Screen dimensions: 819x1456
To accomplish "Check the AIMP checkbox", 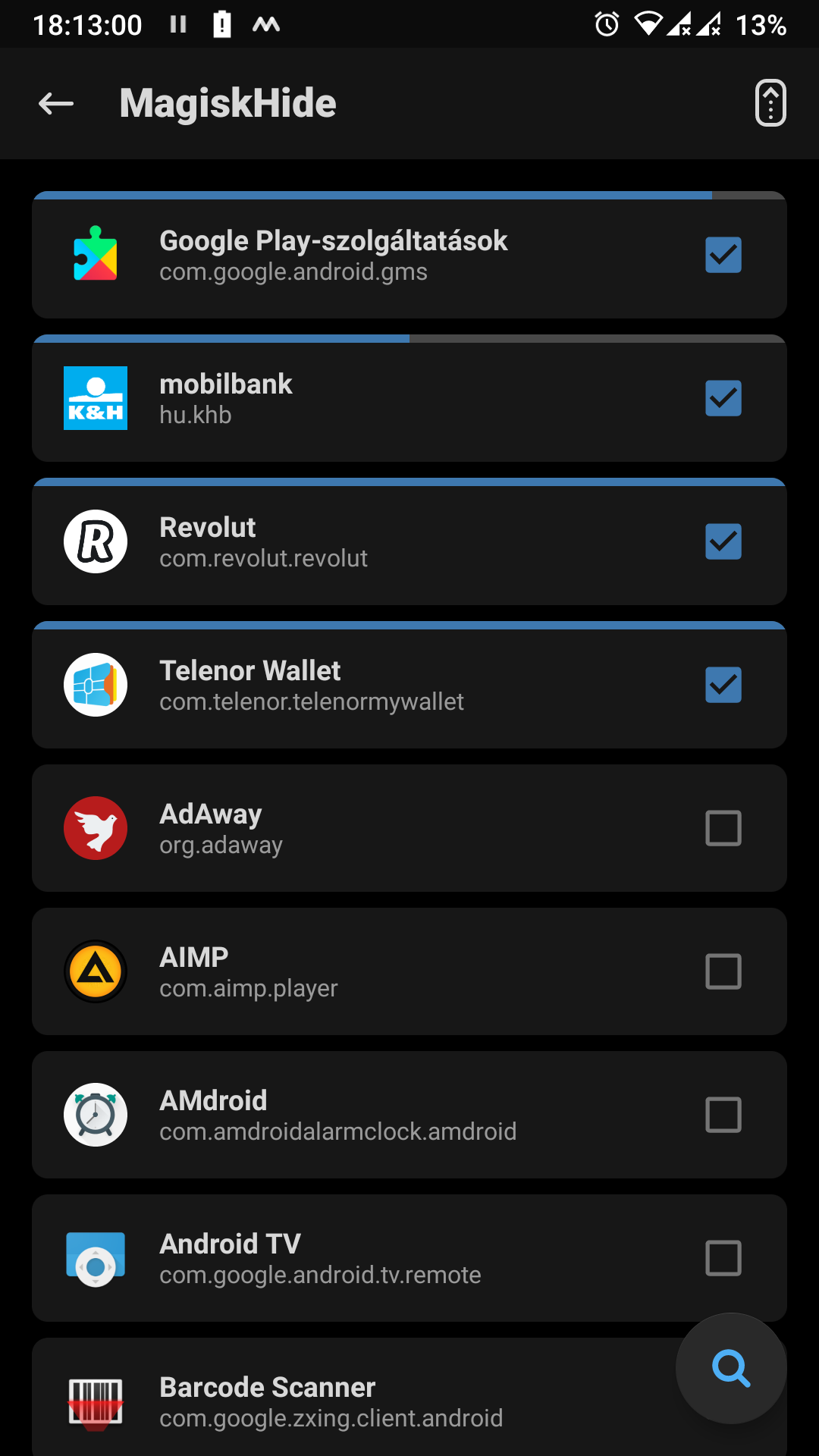I will click(723, 971).
